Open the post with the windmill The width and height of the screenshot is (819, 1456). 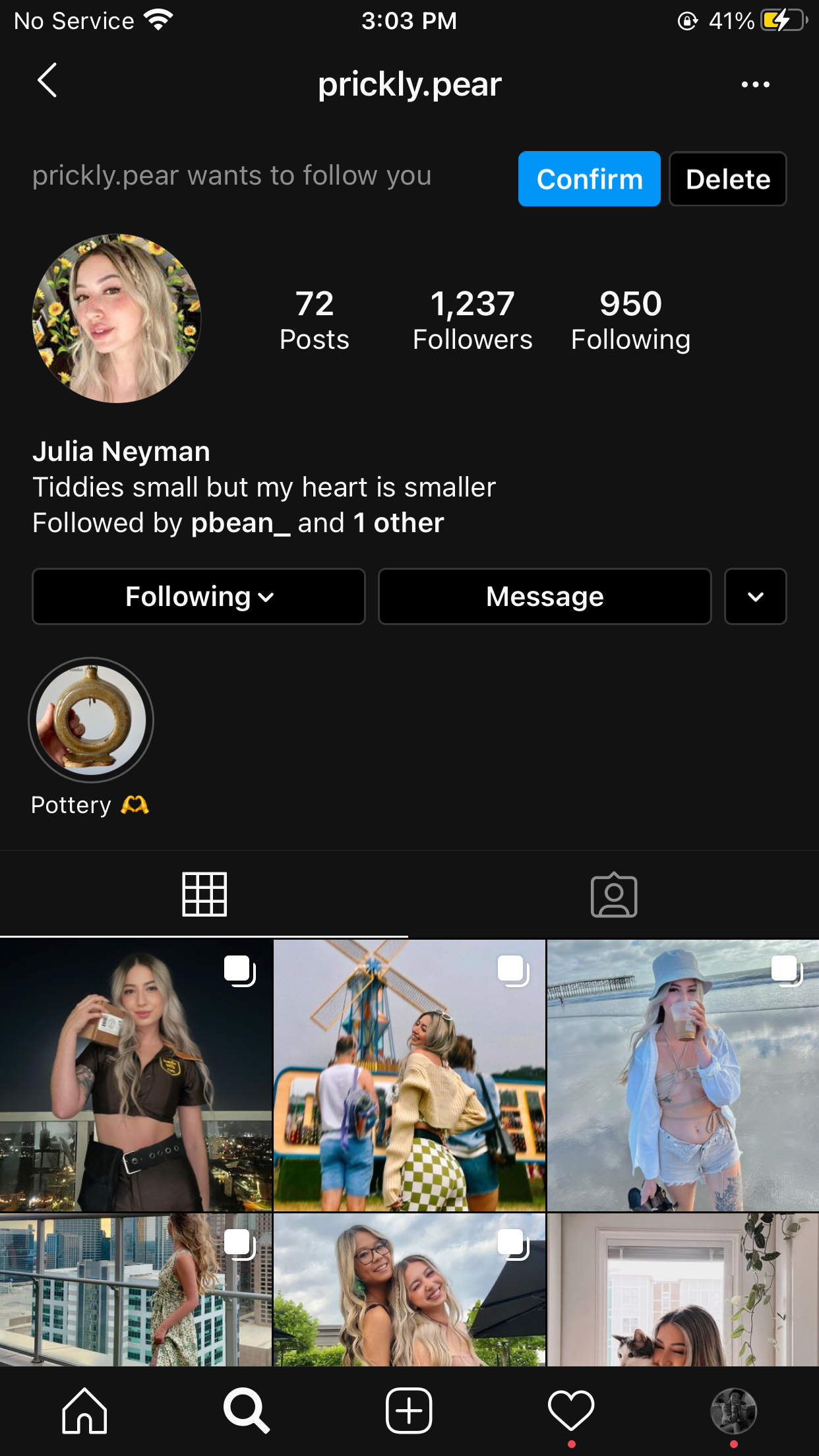409,1076
